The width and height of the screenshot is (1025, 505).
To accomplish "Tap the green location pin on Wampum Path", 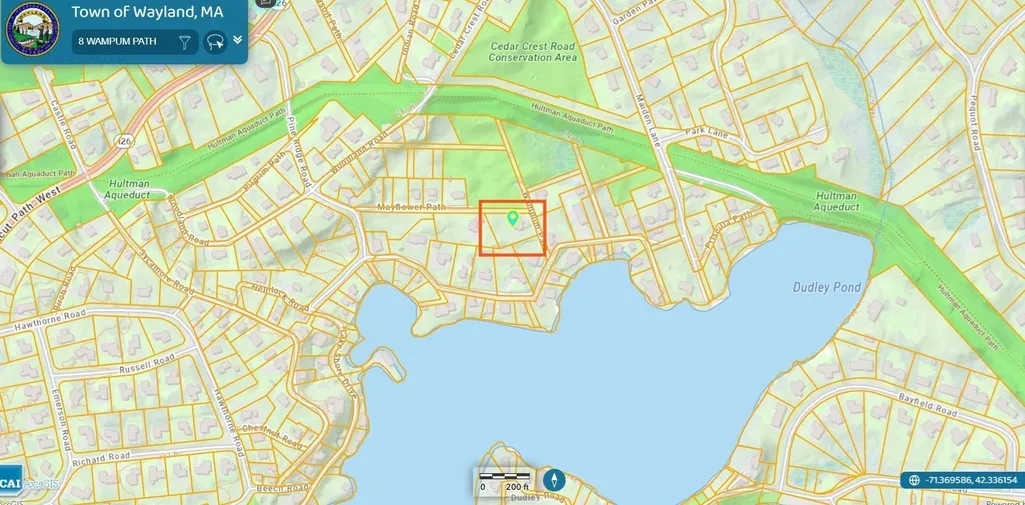I will click(x=513, y=218).
